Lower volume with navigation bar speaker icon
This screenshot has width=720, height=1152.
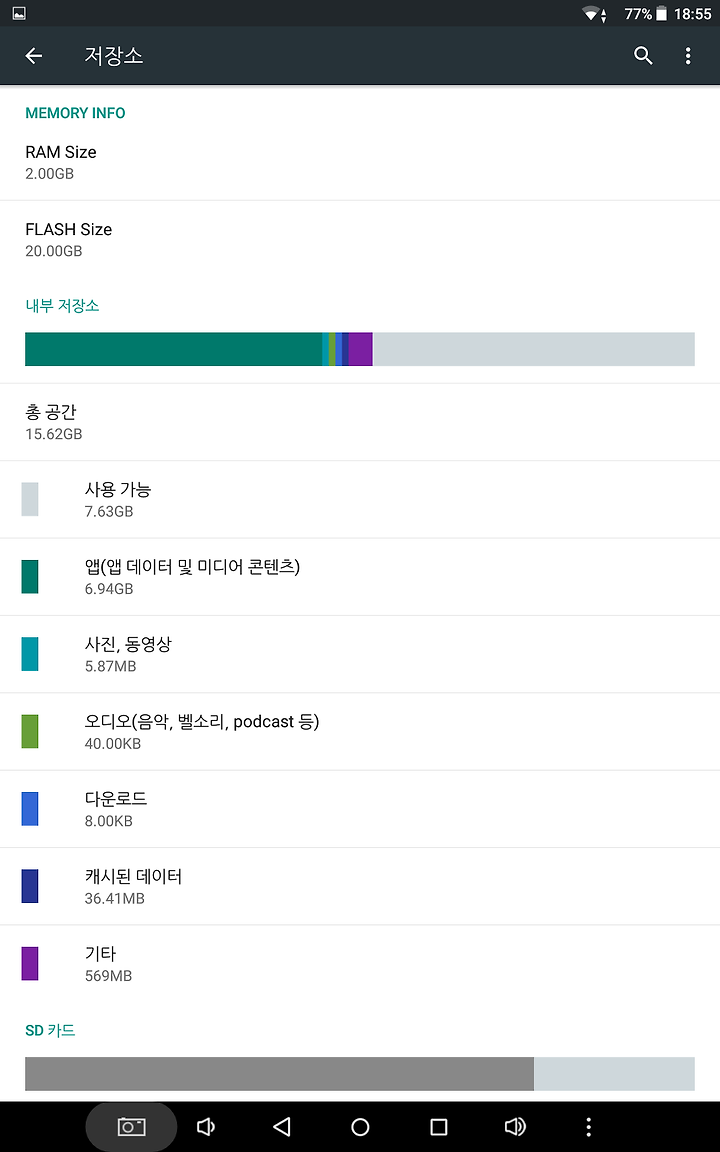206,1126
